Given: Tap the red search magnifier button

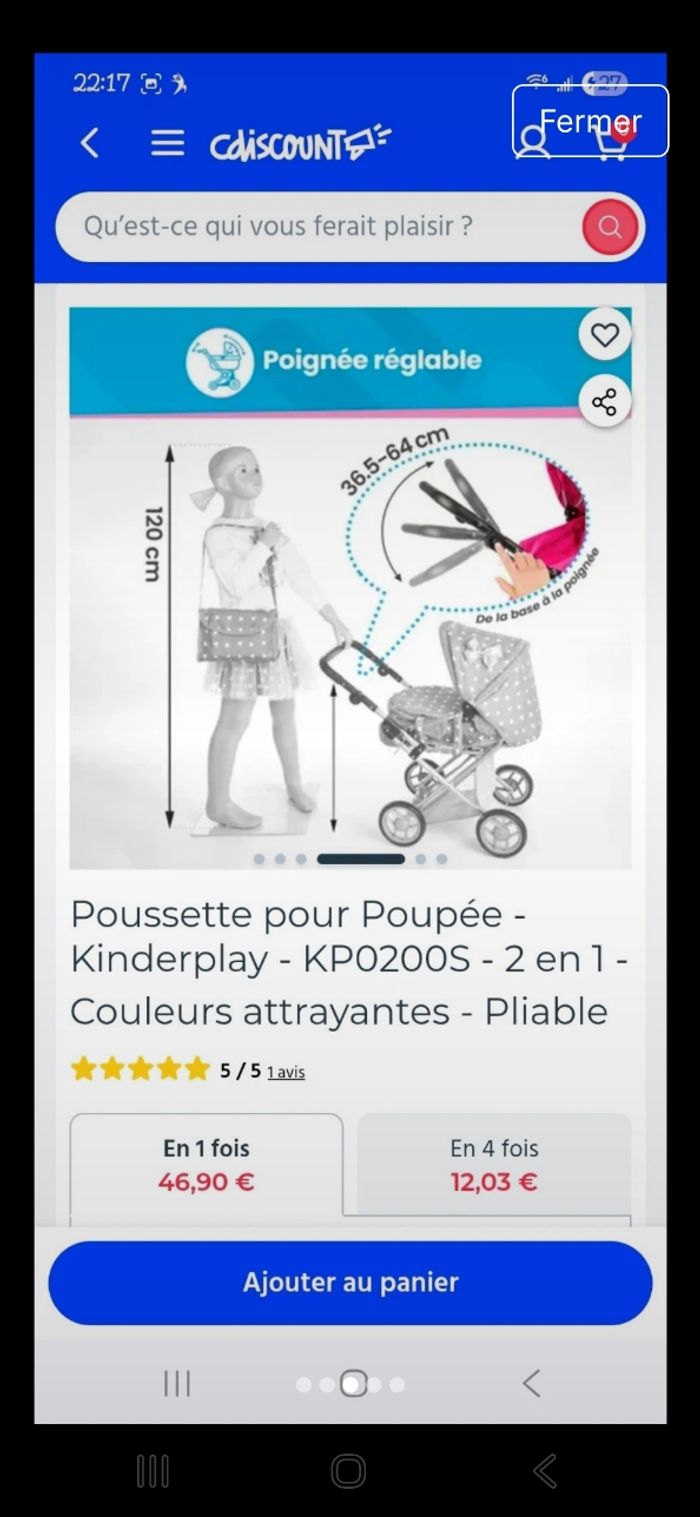Looking at the screenshot, I should click(x=610, y=226).
